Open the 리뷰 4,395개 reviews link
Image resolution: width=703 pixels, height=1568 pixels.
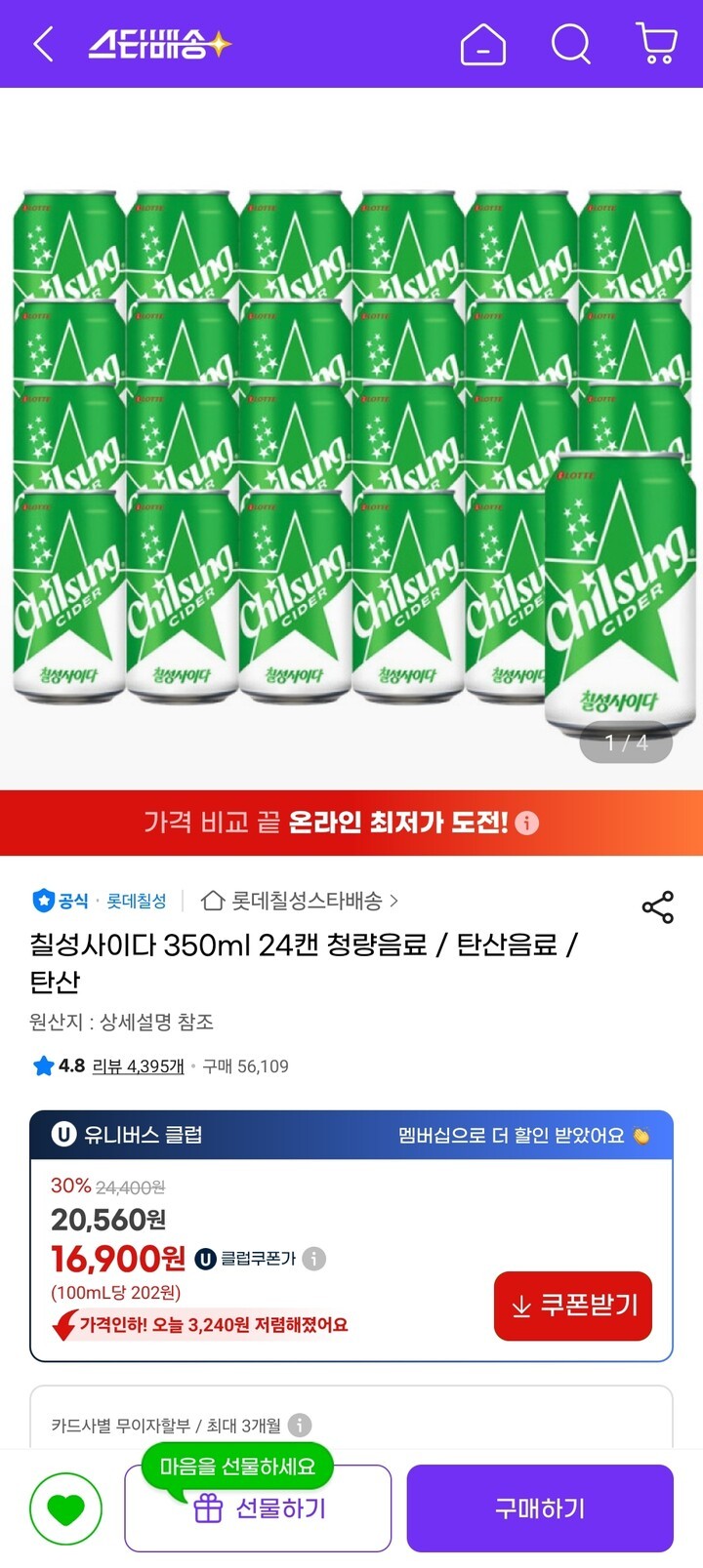click(138, 1066)
